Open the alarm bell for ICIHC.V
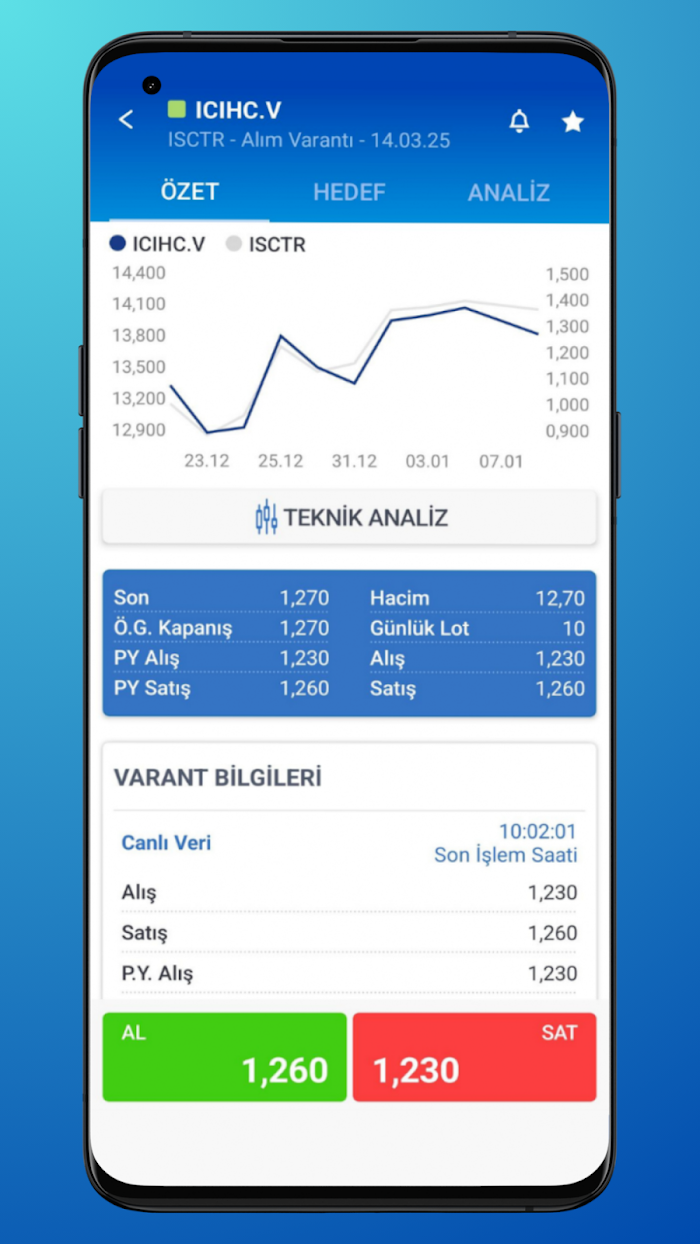700x1244 pixels. point(519,122)
